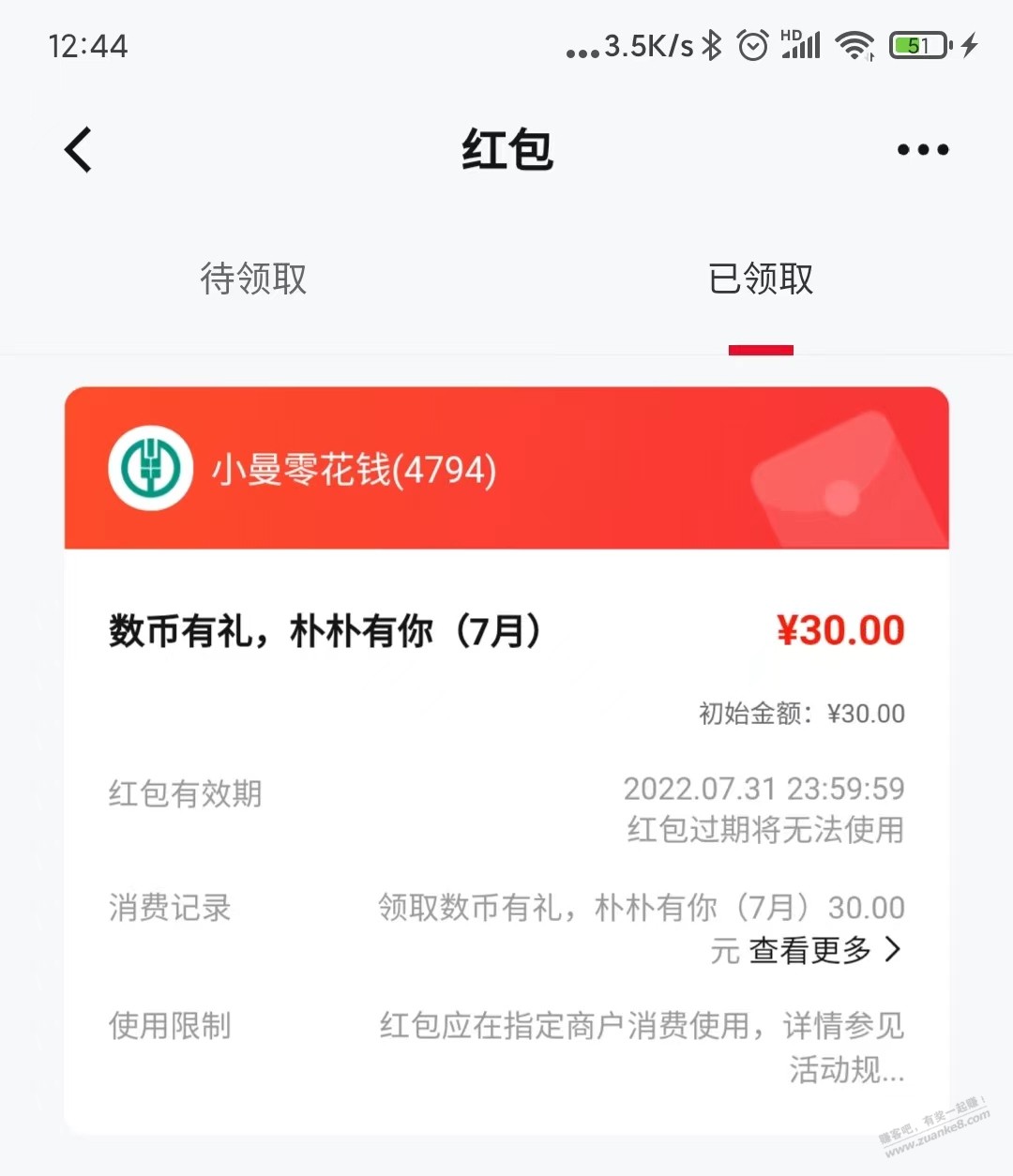Open the 小曼零花钱(4794) red packet card
Image resolution: width=1013 pixels, height=1176 pixels.
tap(506, 469)
